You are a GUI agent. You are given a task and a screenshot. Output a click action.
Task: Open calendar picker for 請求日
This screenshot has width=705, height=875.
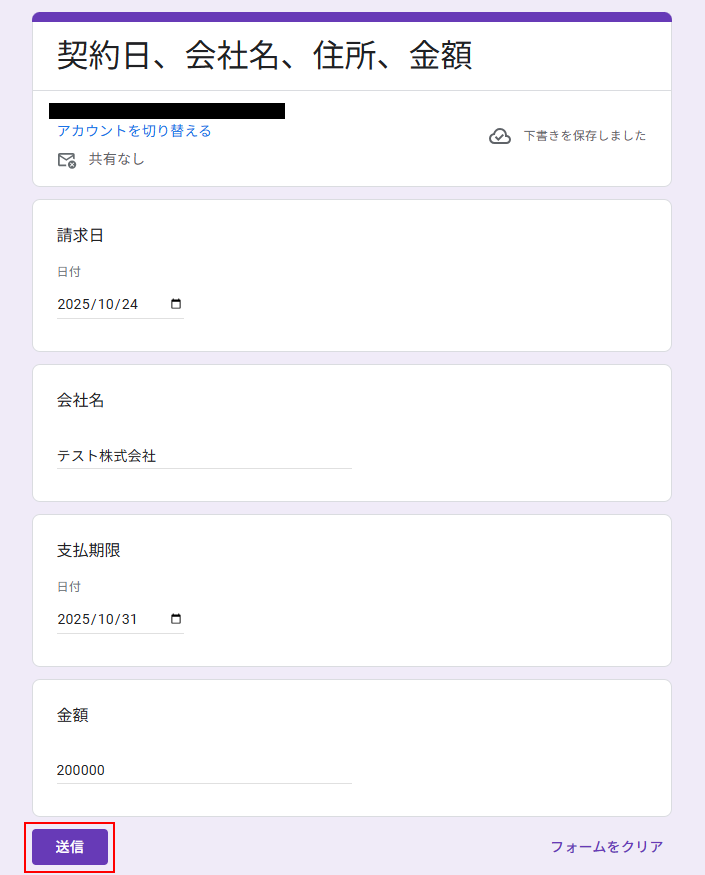tap(176, 304)
